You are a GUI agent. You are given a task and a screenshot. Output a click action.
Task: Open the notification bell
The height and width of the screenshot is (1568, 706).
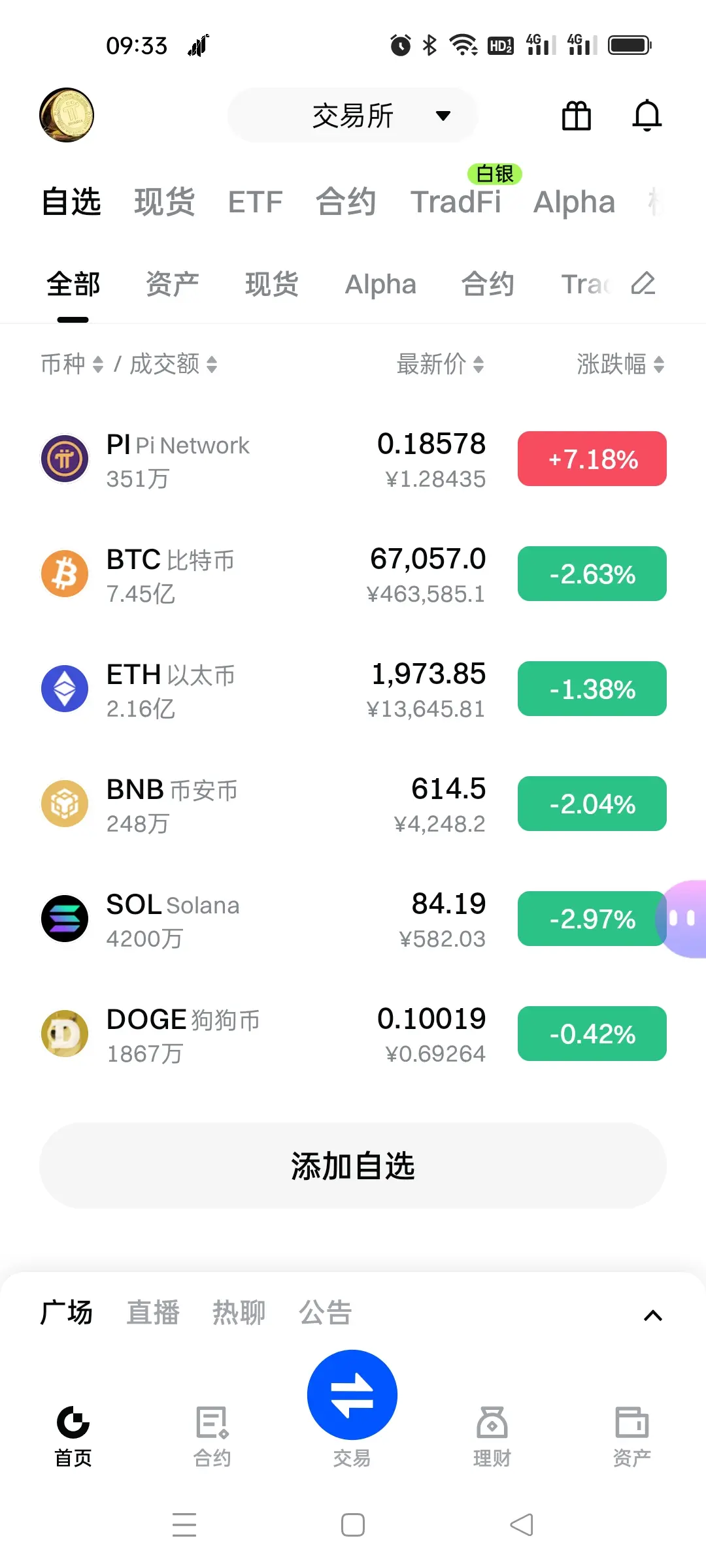click(647, 116)
